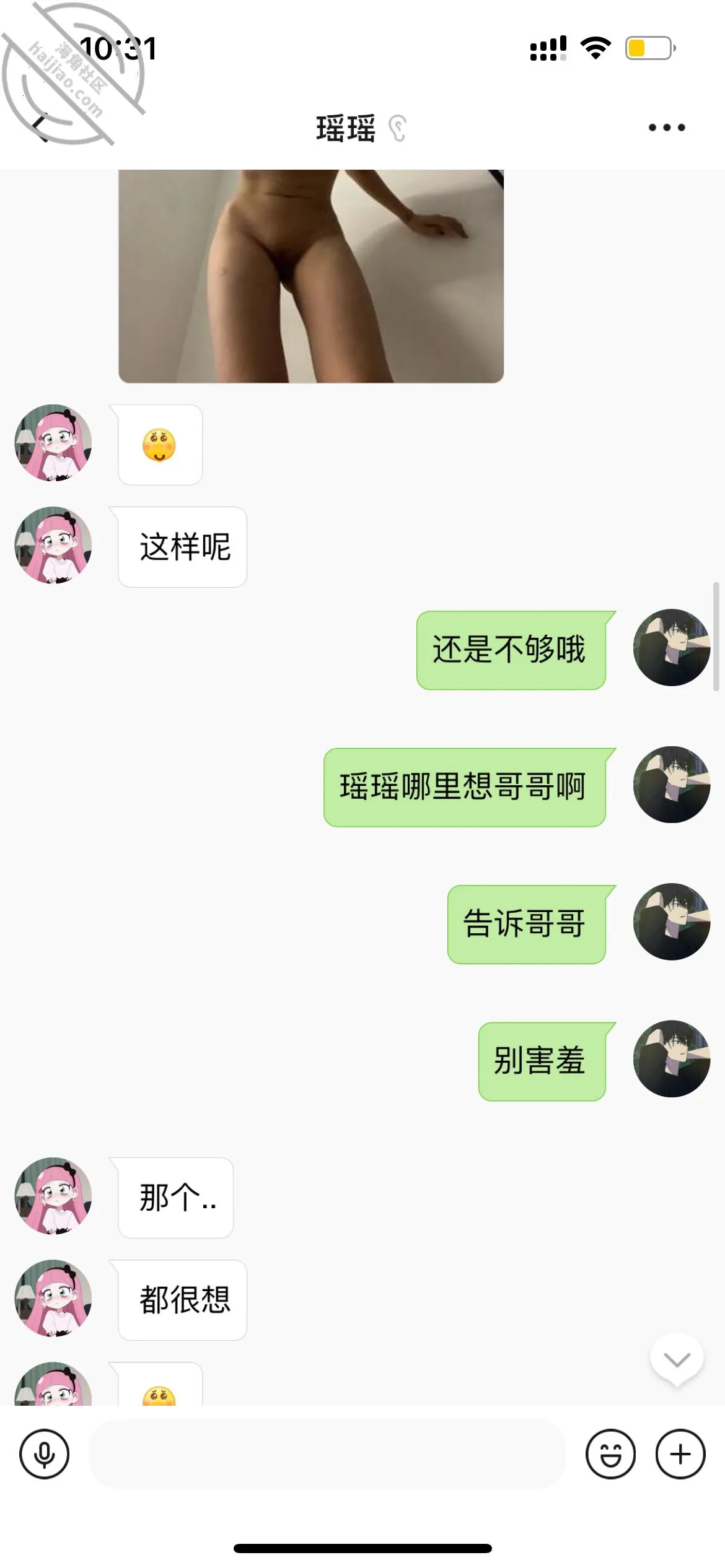
Task: Tap the voice input microphone button
Action: pos(44,1454)
